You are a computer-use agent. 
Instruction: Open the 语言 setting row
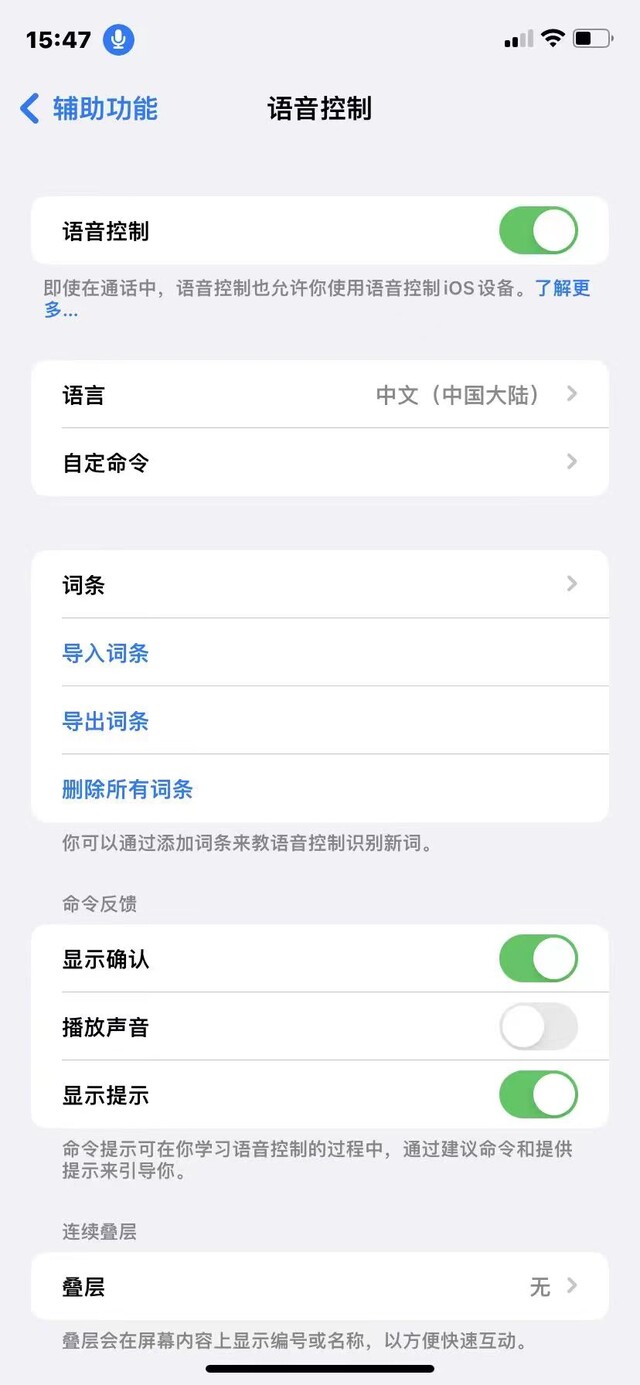[320, 395]
